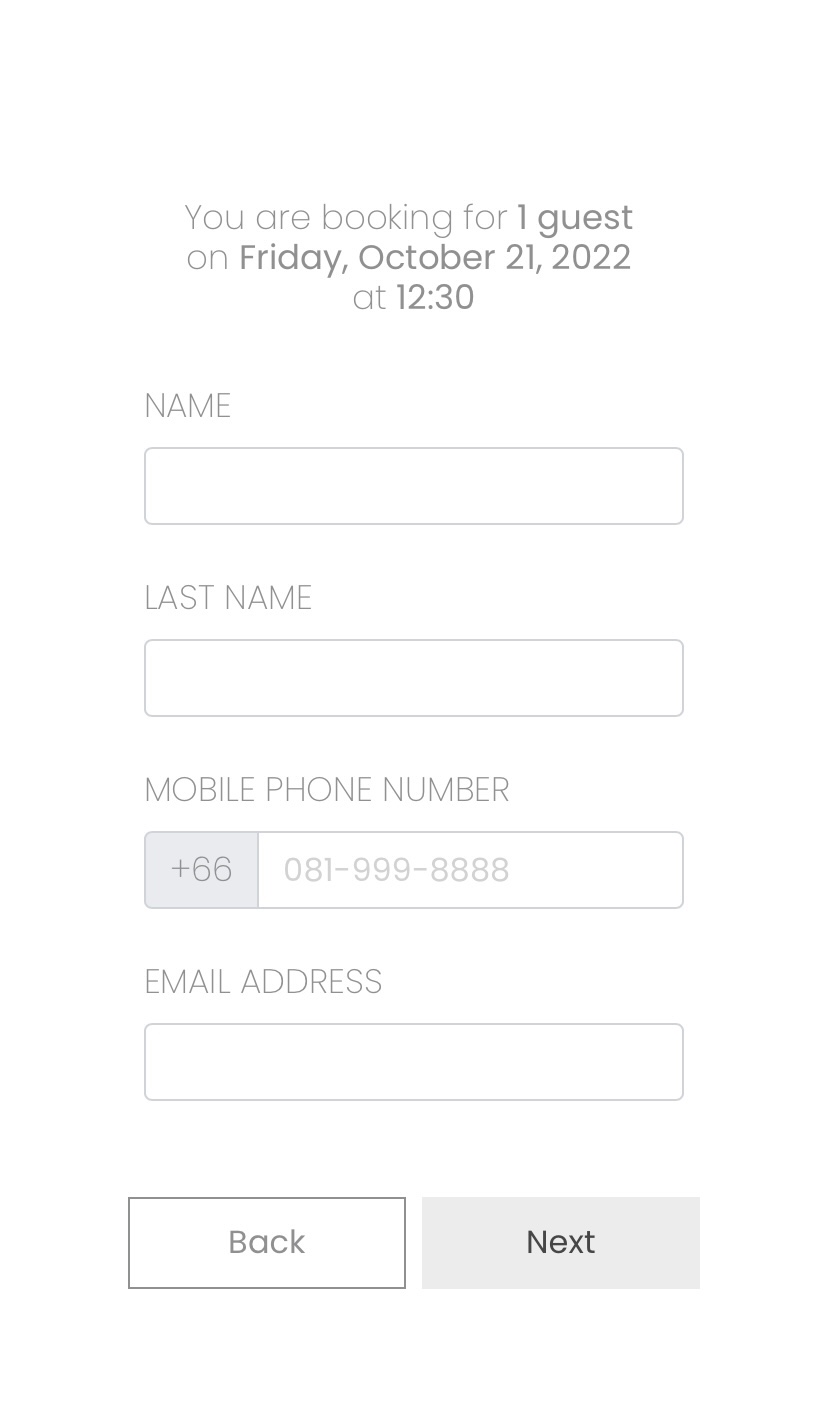Screen dimensions: 828x1426
Task: Continue by tapping Next
Action: pos(561,1243)
